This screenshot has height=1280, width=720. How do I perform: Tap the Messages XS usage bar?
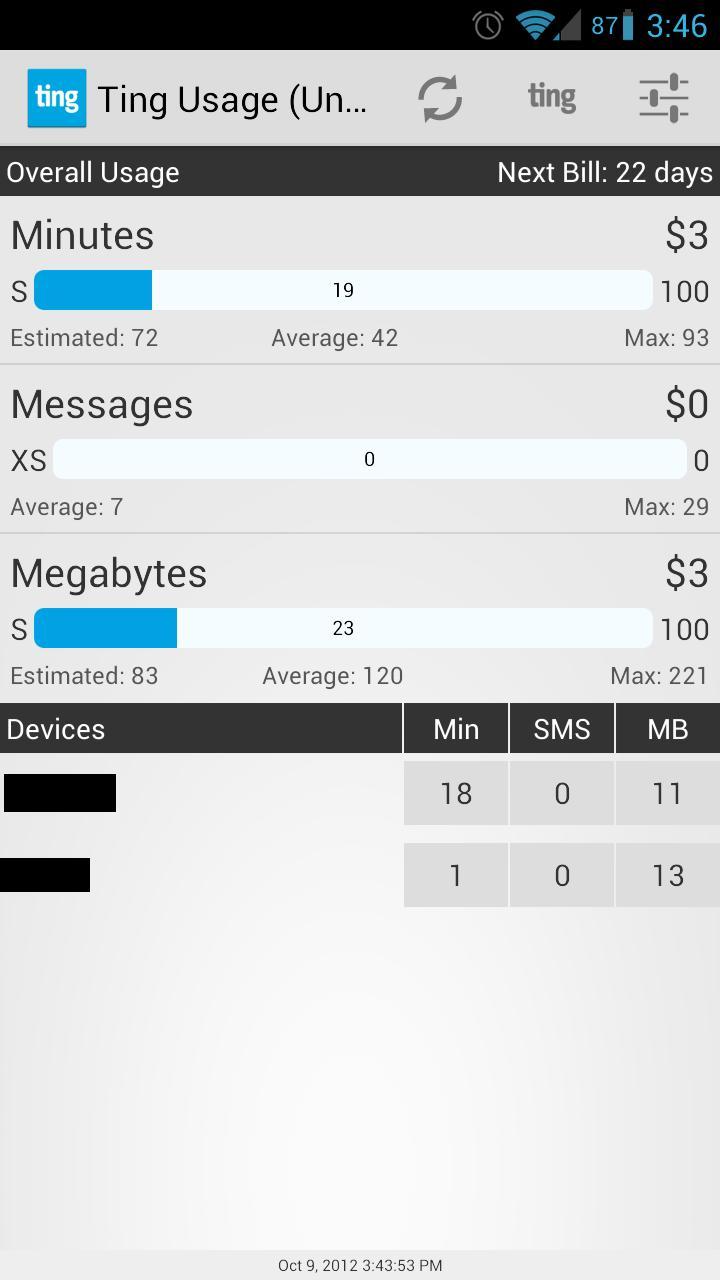[369, 459]
